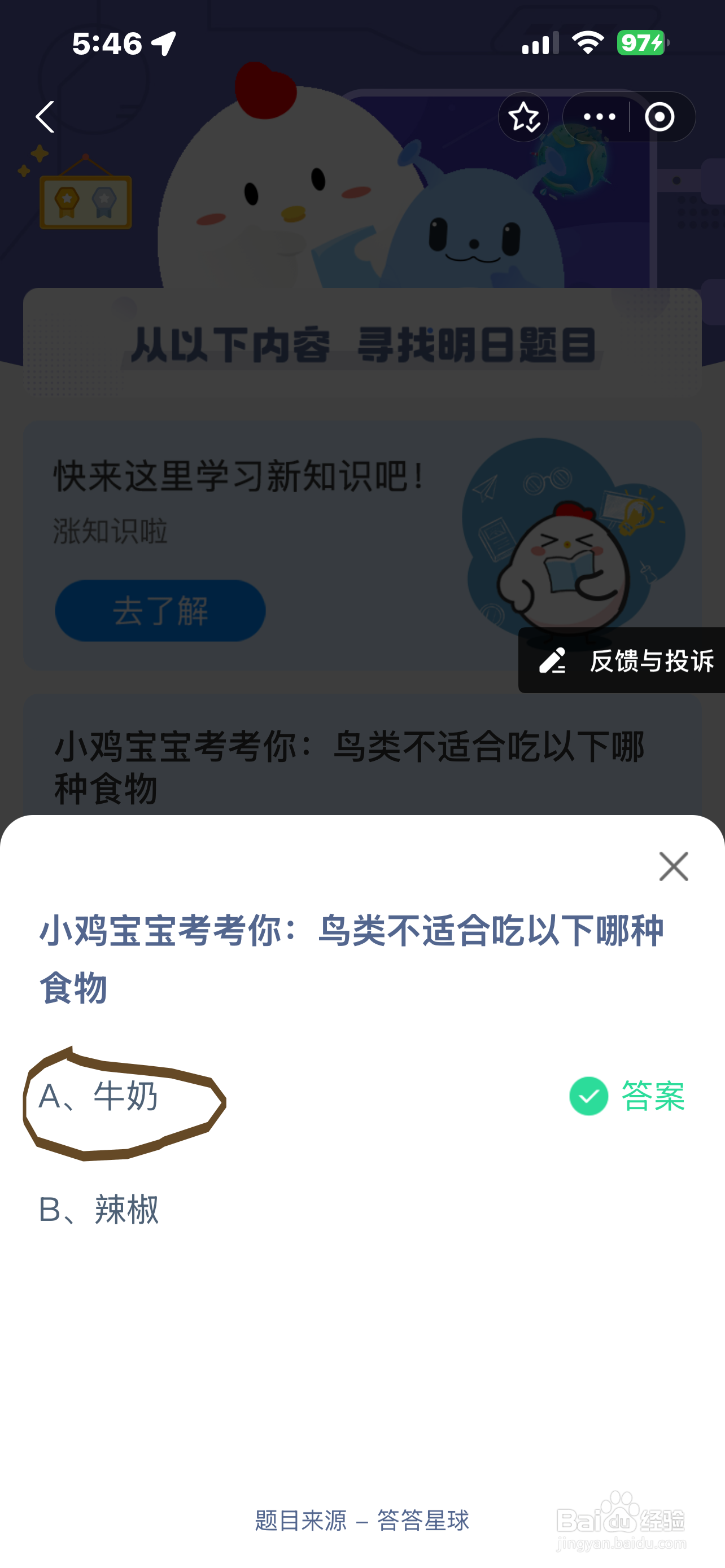Viewport: 725px width, 1568px height.
Task: Click the back arrow to exit the quiz
Action: (44, 117)
